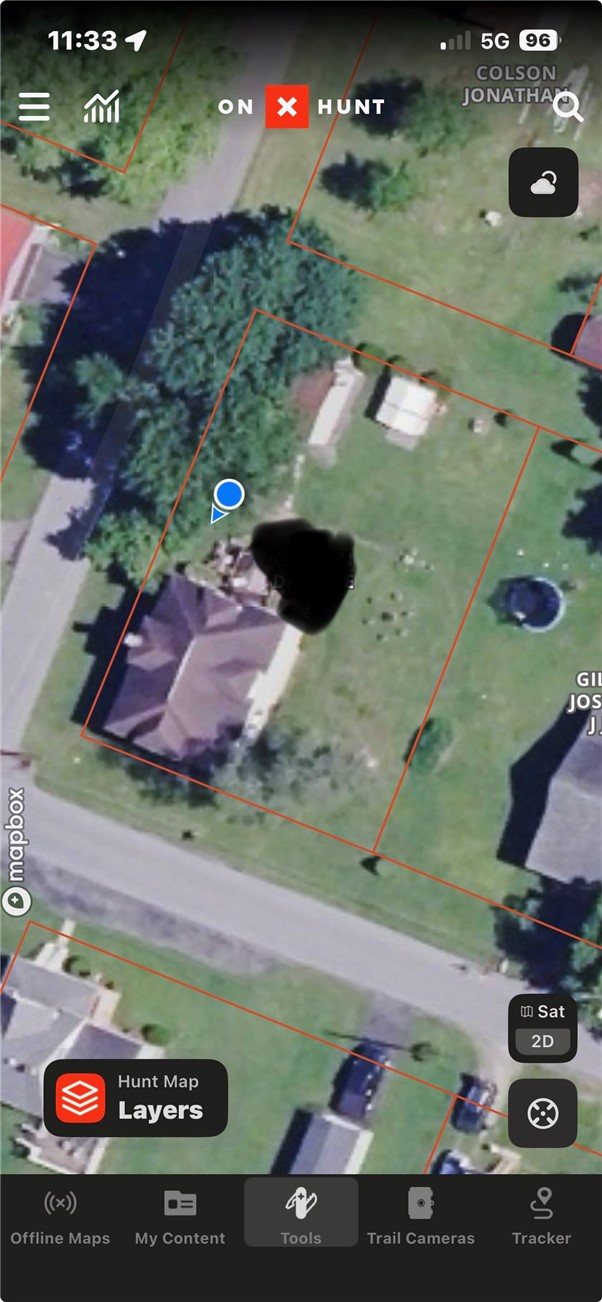This screenshot has width=602, height=1302.
Task: Open the hamburger menu
Action: [x=34, y=107]
